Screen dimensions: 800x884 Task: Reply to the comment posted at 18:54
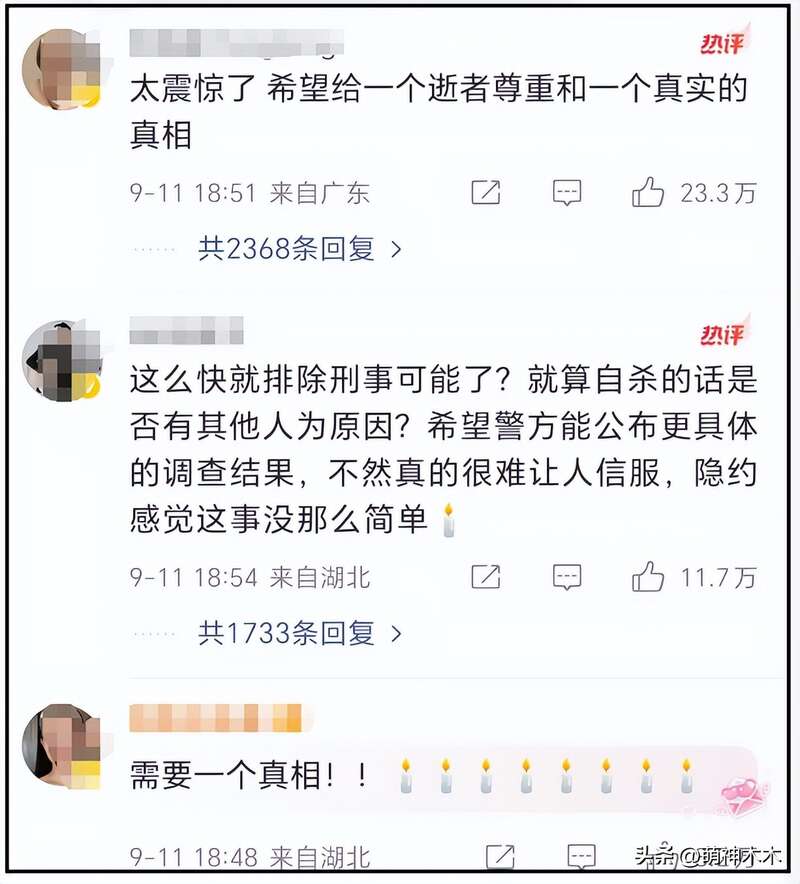pyautogui.click(x=567, y=576)
